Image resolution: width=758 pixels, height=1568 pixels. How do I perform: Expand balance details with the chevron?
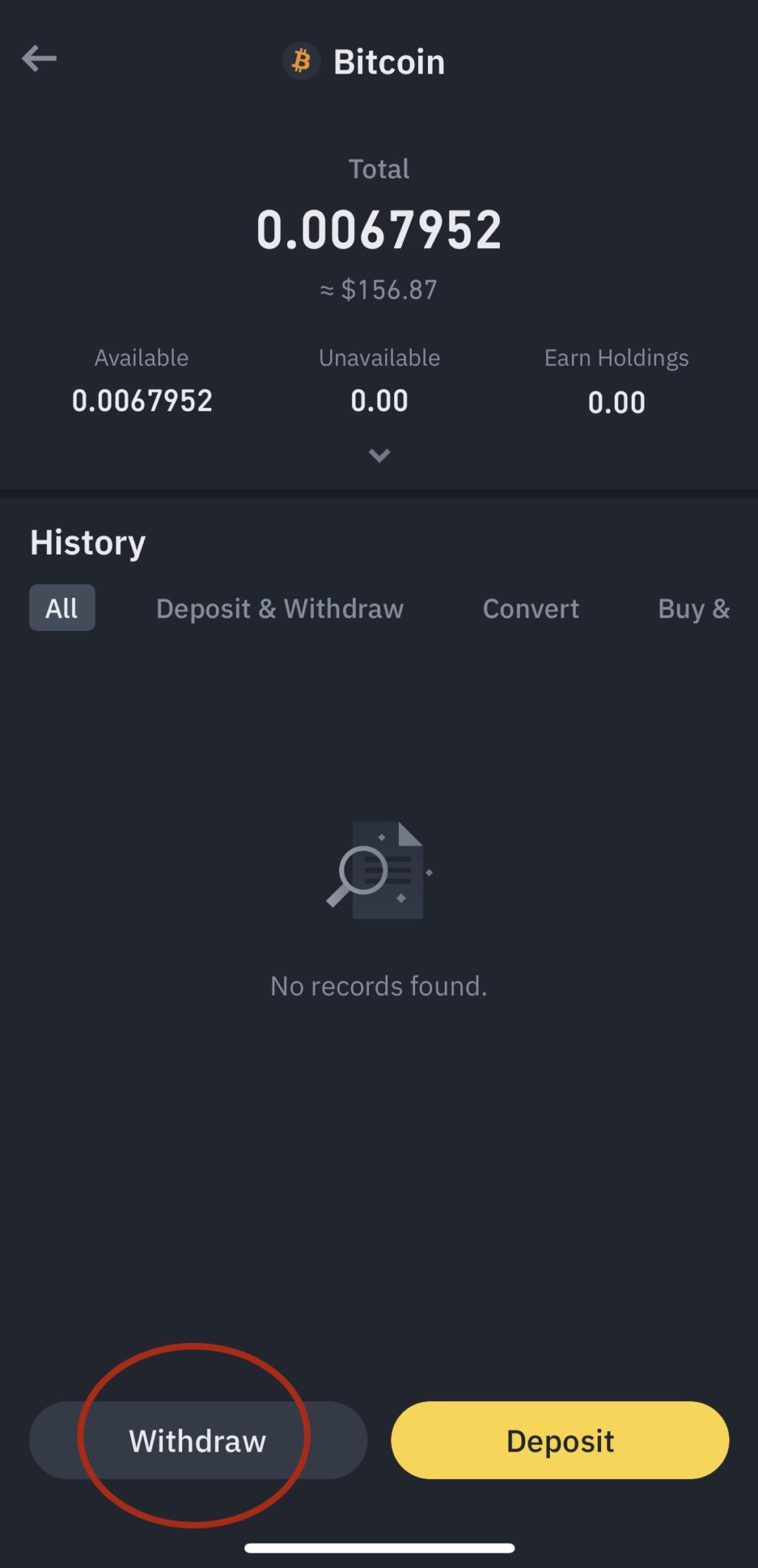(x=379, y=456)
